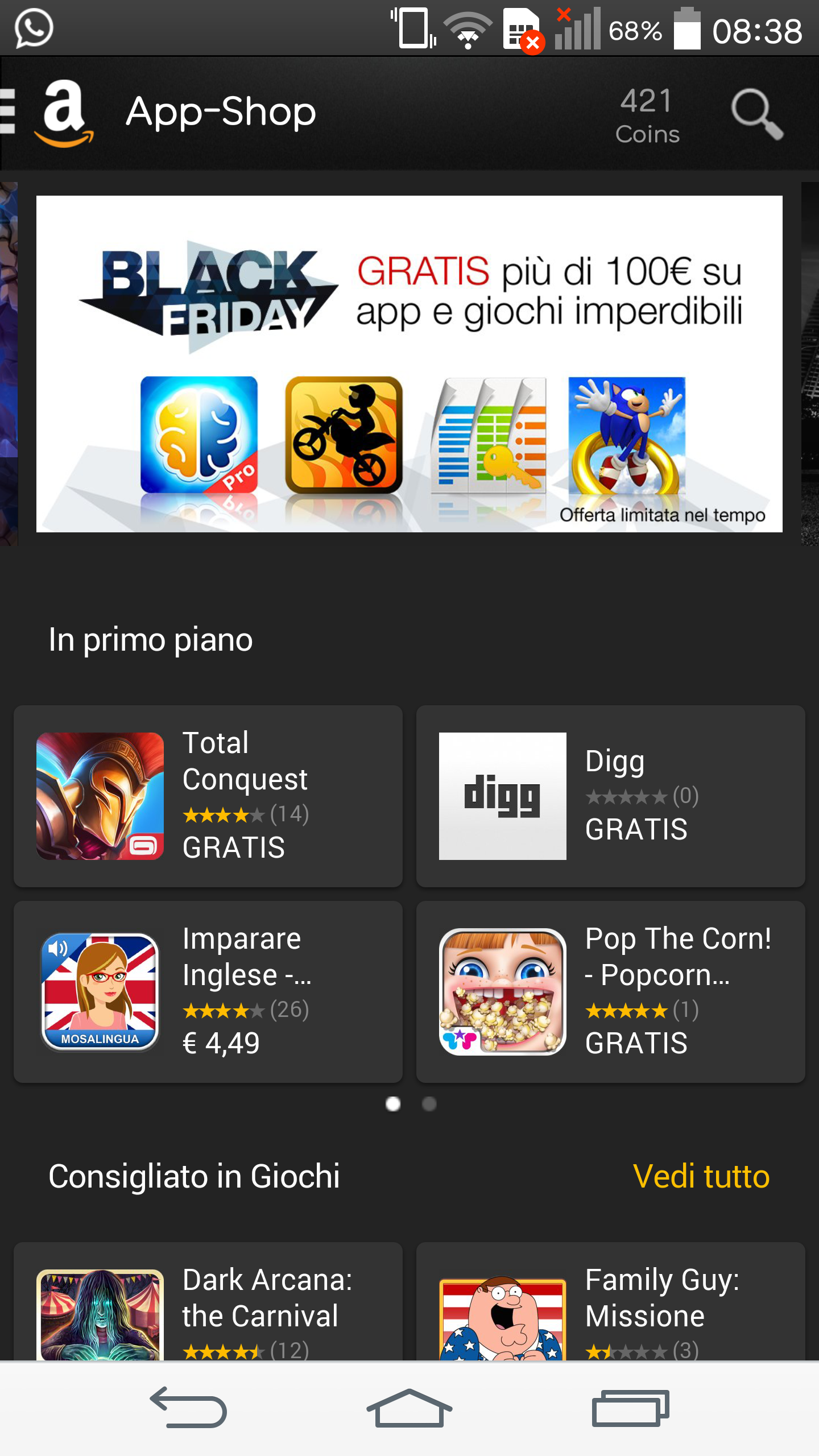Open the navigation drawer menu

coord(8,111)
